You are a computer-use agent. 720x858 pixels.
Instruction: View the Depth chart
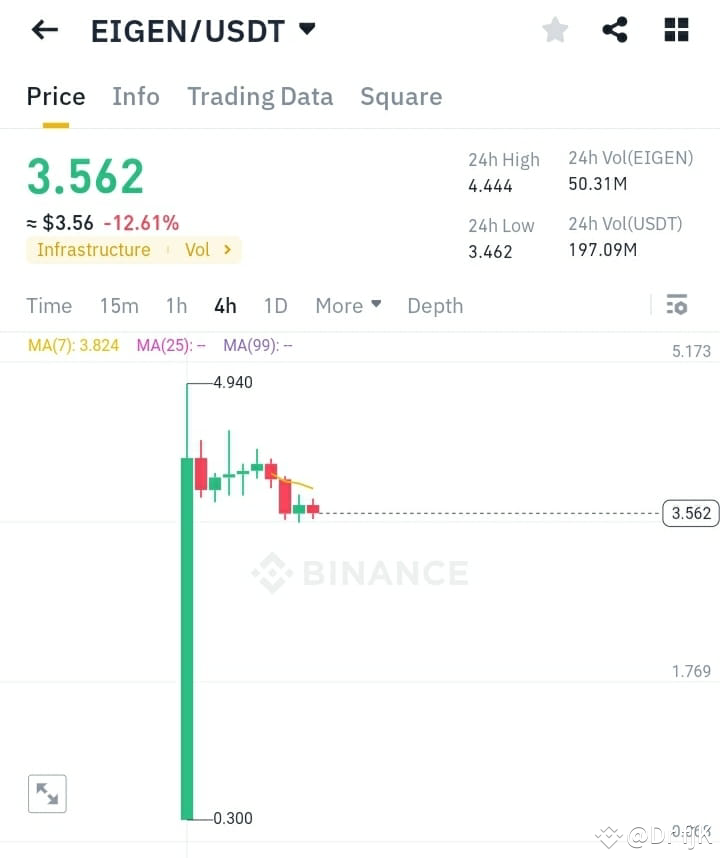point(434,306)
